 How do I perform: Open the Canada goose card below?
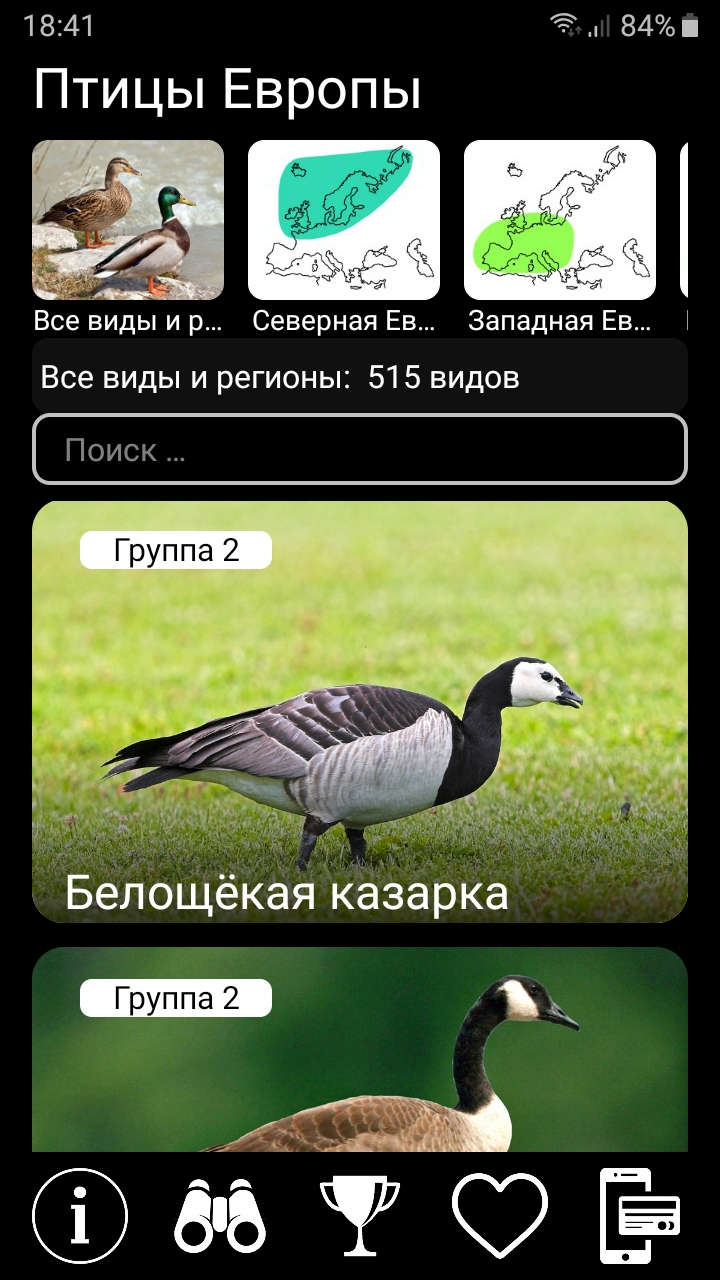pyautogui.click(x=360, y=1049)
